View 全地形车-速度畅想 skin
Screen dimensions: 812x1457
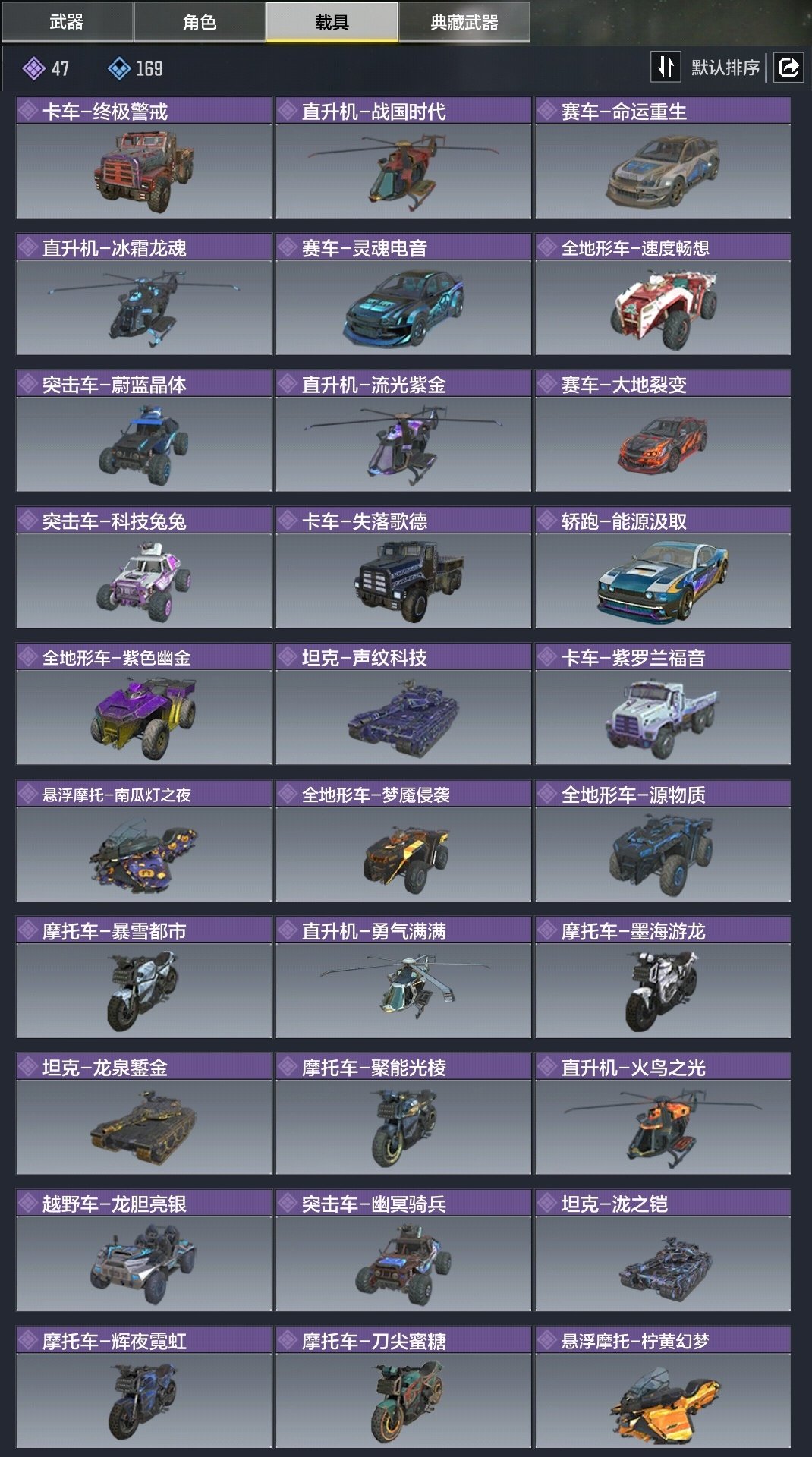pyautogui.click(x=663, y=294)
